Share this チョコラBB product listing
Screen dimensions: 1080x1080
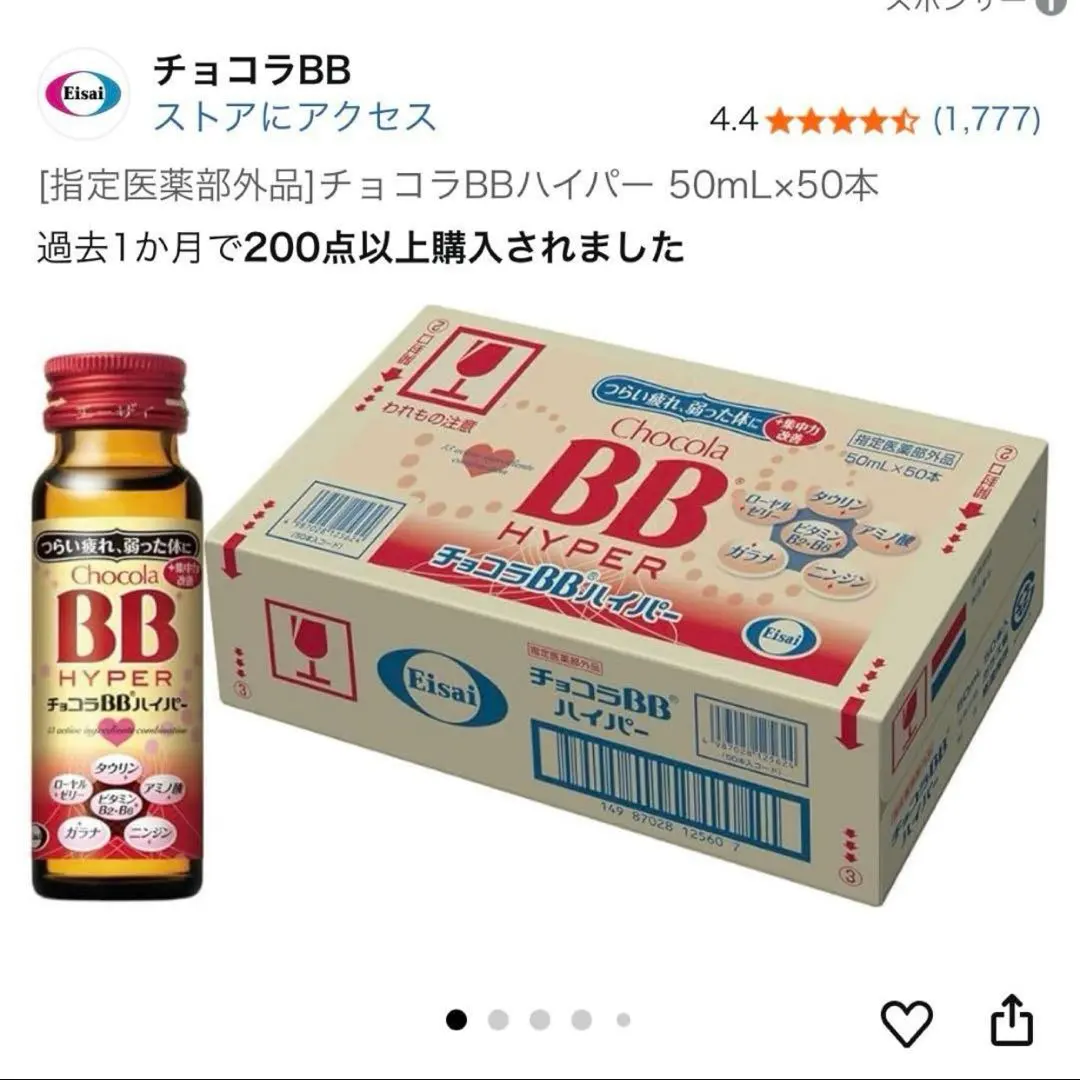1010,1024
